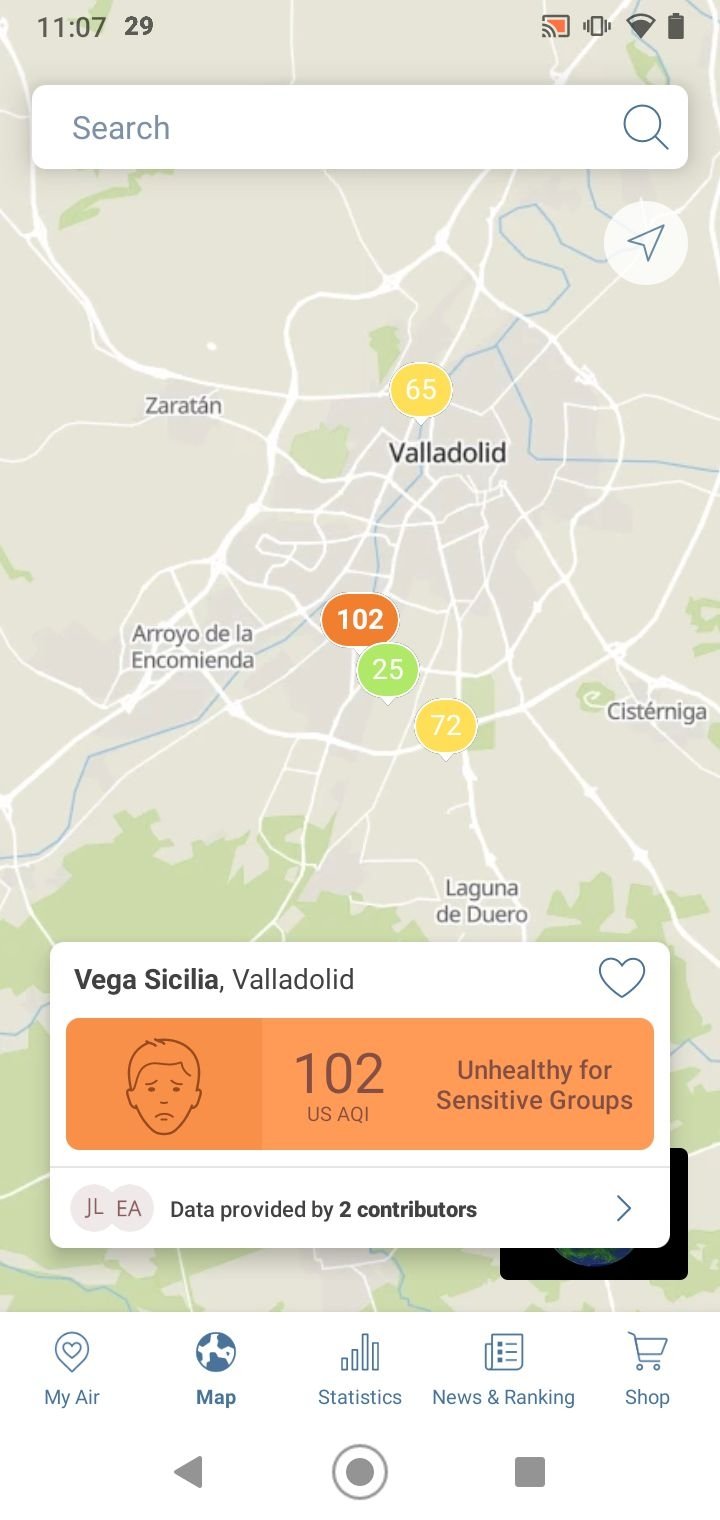Open the Statistics tab
This screenshot has height=1520, width=720.
pyautogui.click(x=360, y=1370)
